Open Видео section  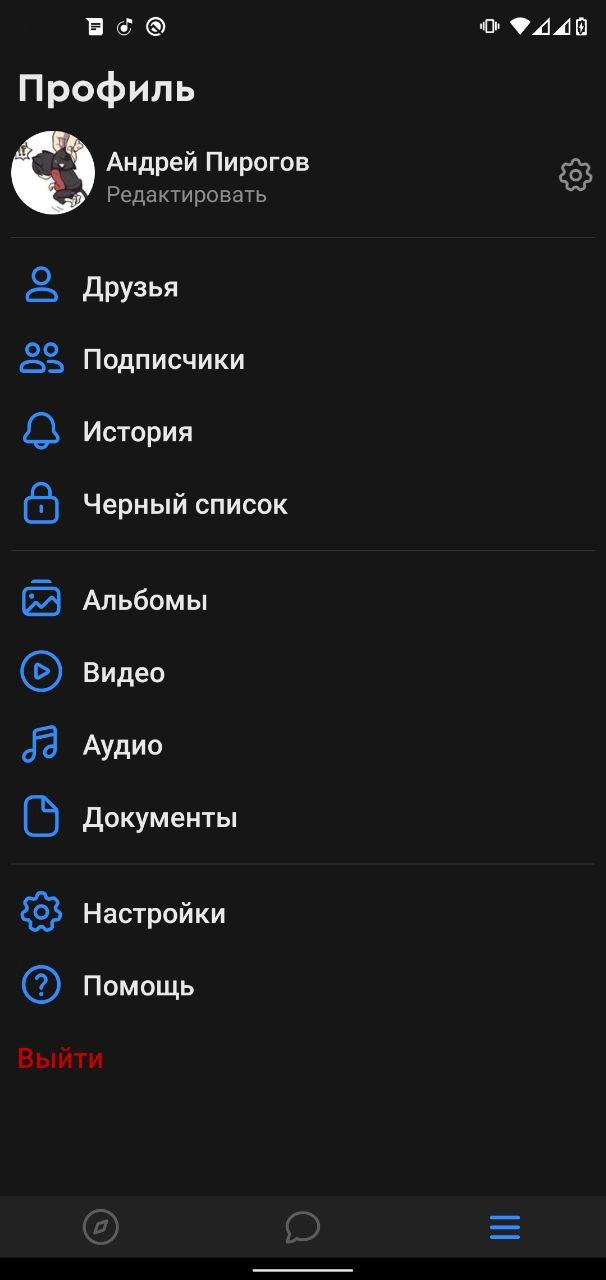(123, 673)
